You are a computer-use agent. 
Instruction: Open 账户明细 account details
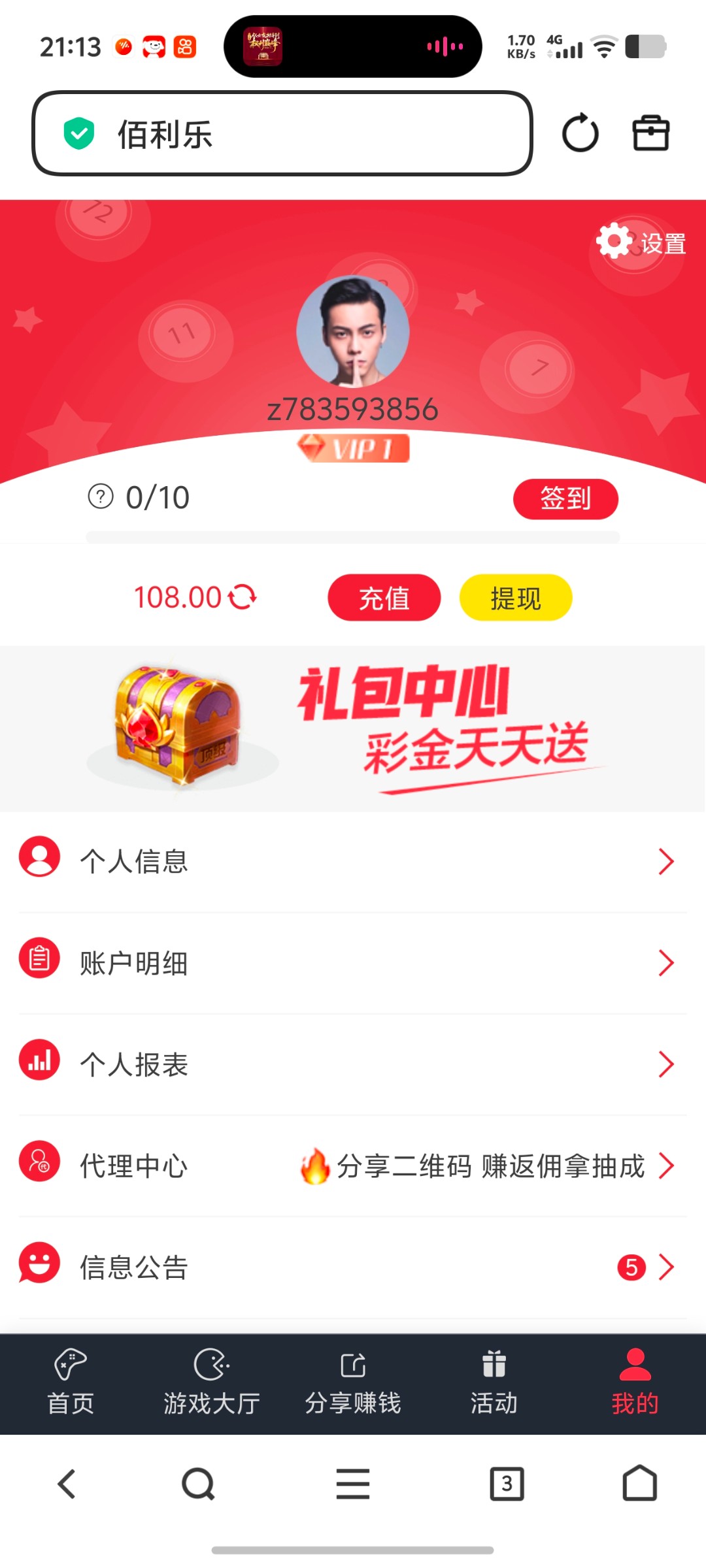click(353, 963)
